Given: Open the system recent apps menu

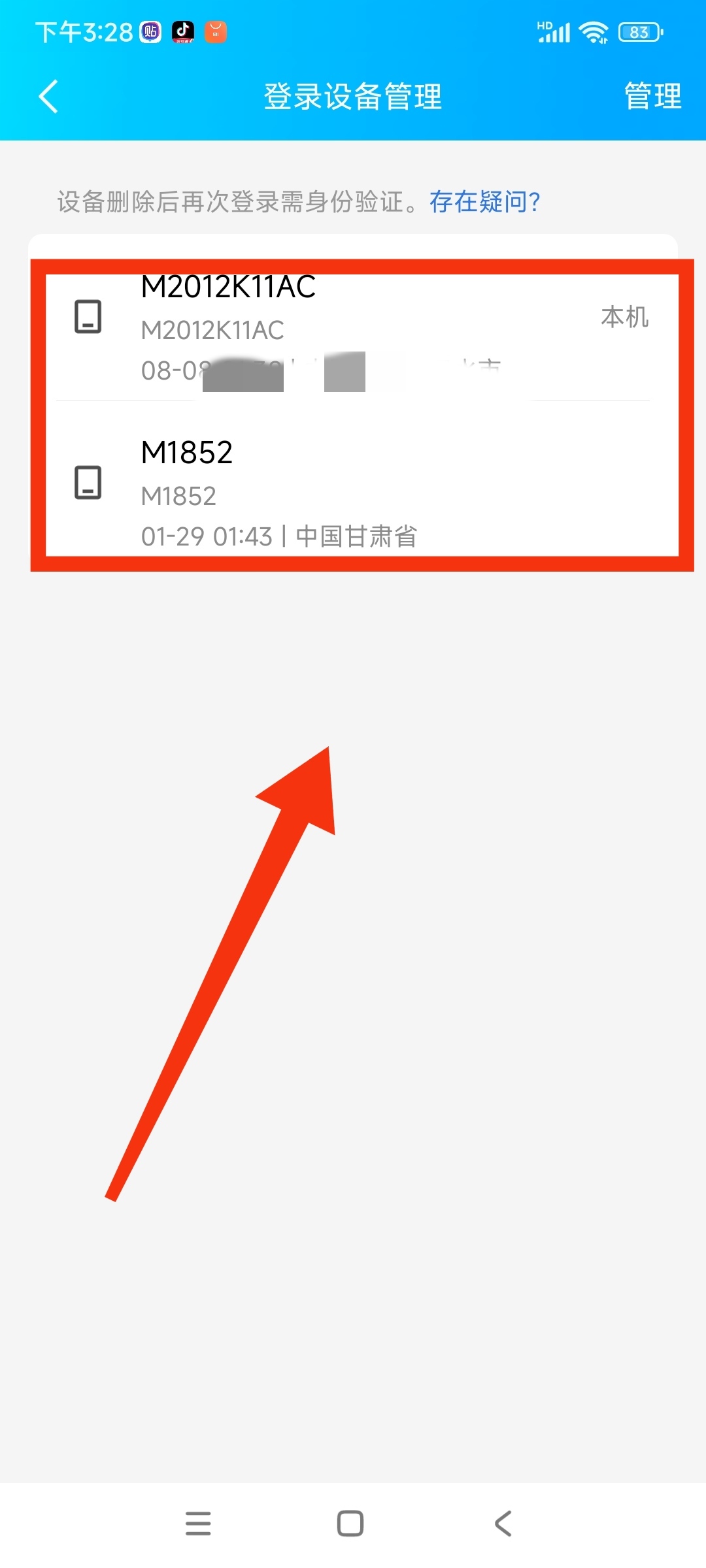Looking at the screenshot, I should click(198, 1524).
